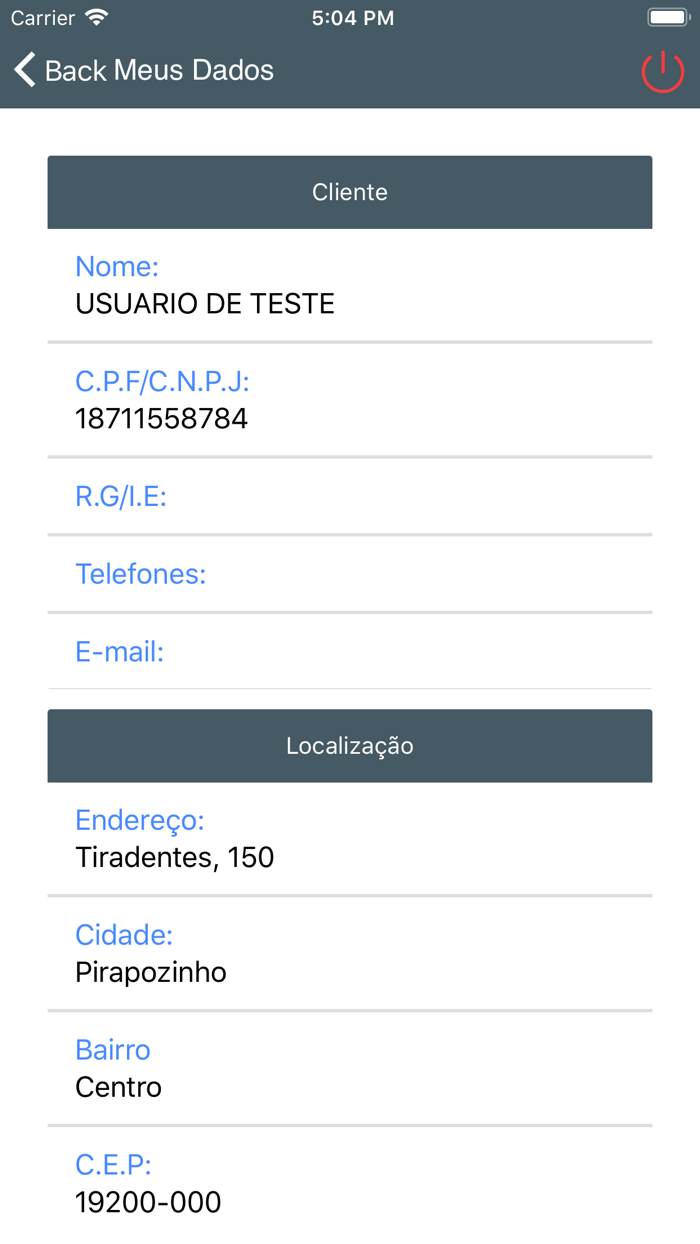Screen dimensions: 700x1244
Task: Go back using the Back button
Action: coord(60,71)
